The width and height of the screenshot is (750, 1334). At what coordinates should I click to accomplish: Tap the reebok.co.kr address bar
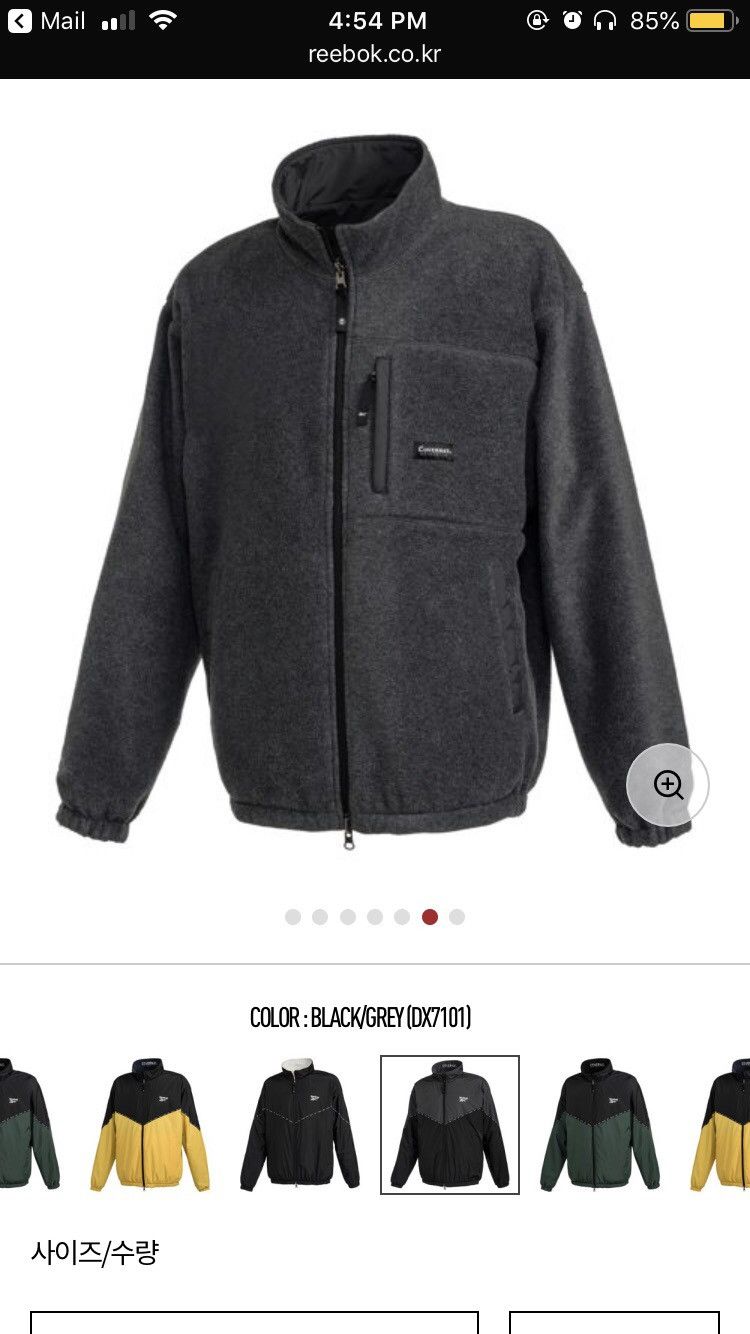pyautogui.click(x=375, y=54)
